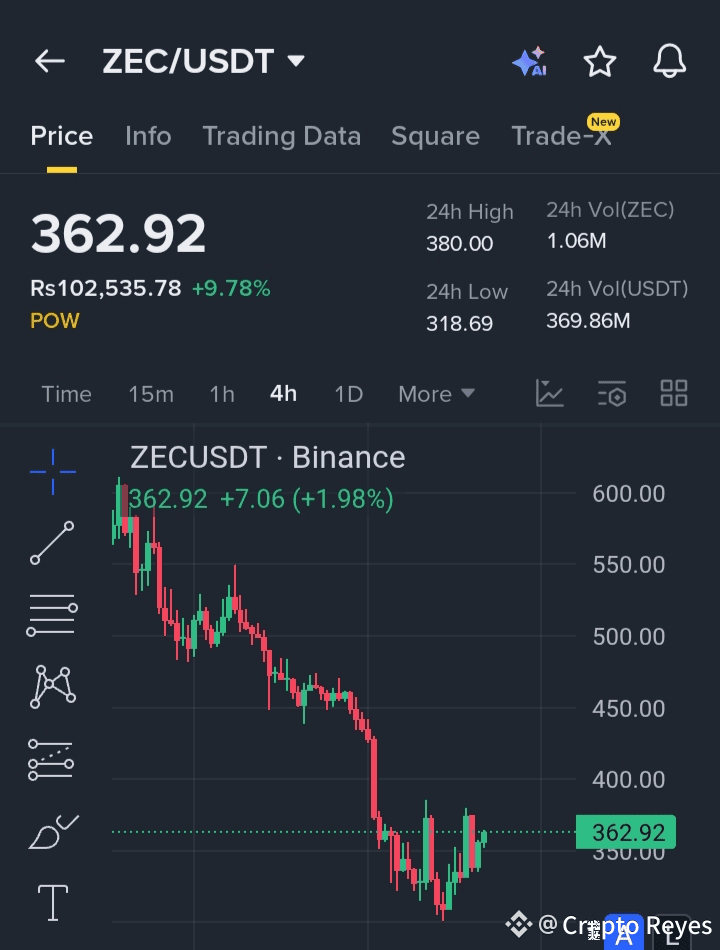Go back using the arrow
Screen dimensions: 720x950
click(x=49, y=61)
